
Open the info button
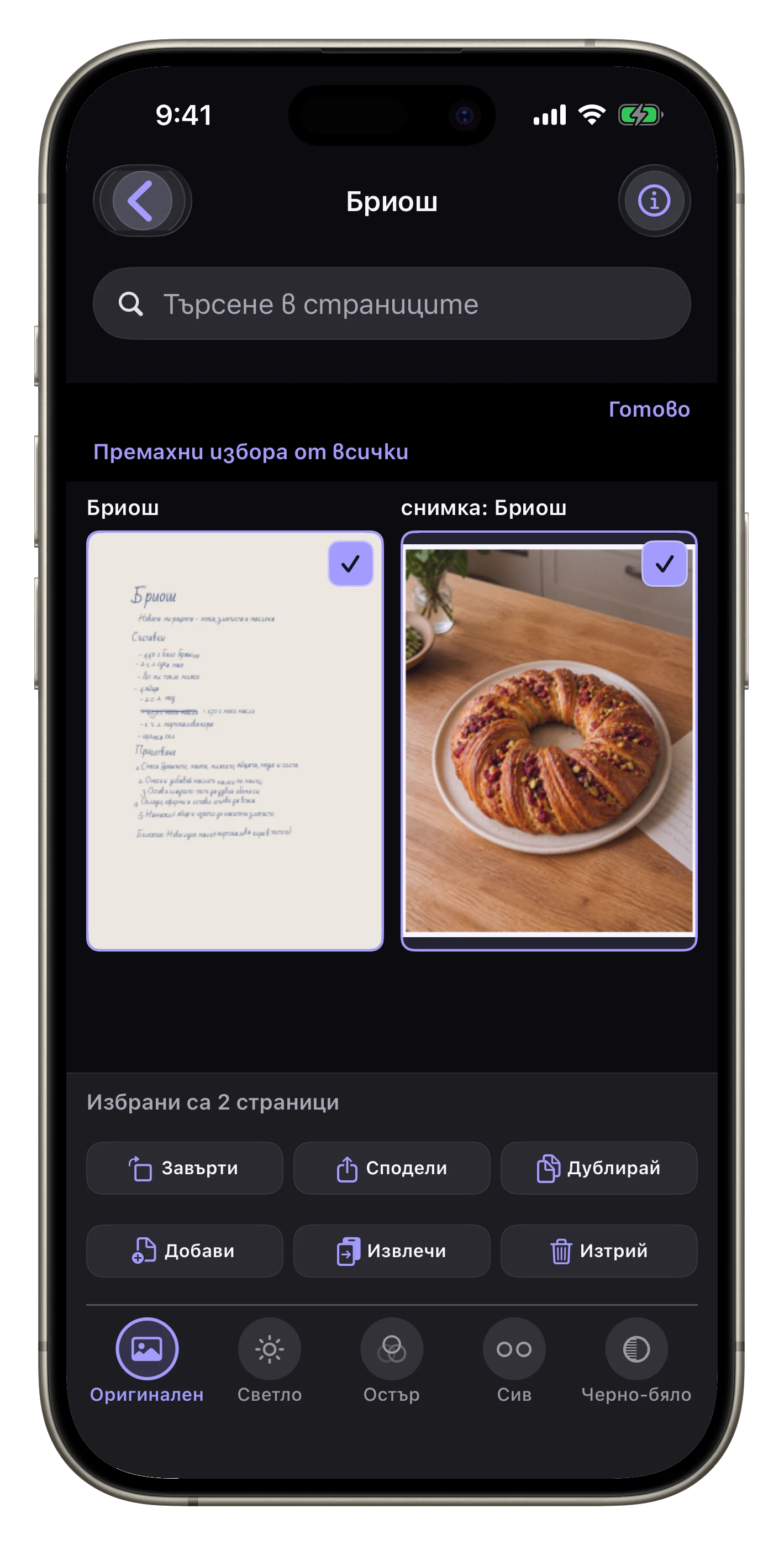[x=654, y=201]
